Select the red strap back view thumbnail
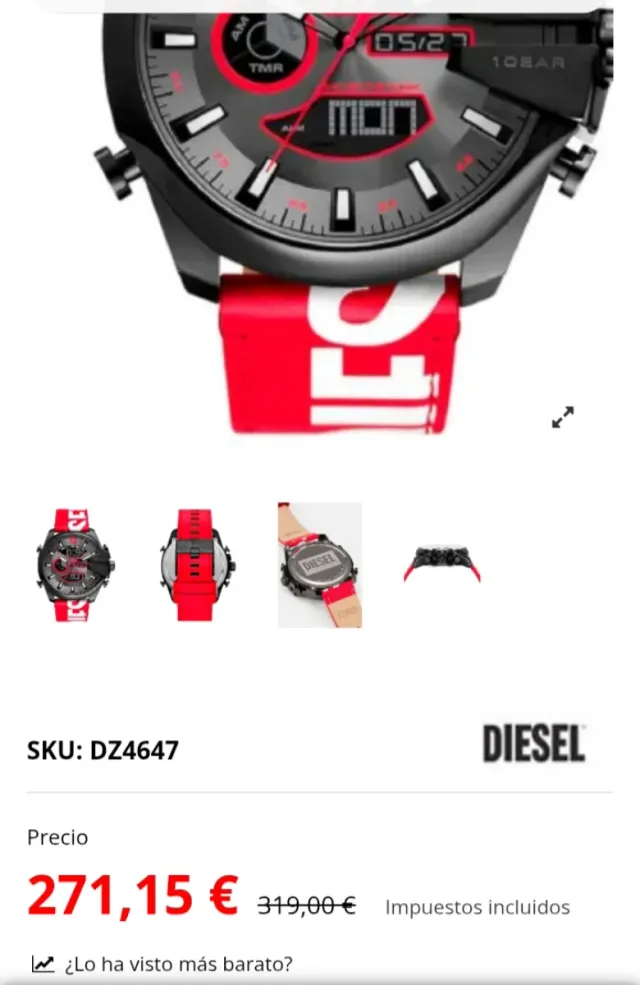 (x=197, y=565)
